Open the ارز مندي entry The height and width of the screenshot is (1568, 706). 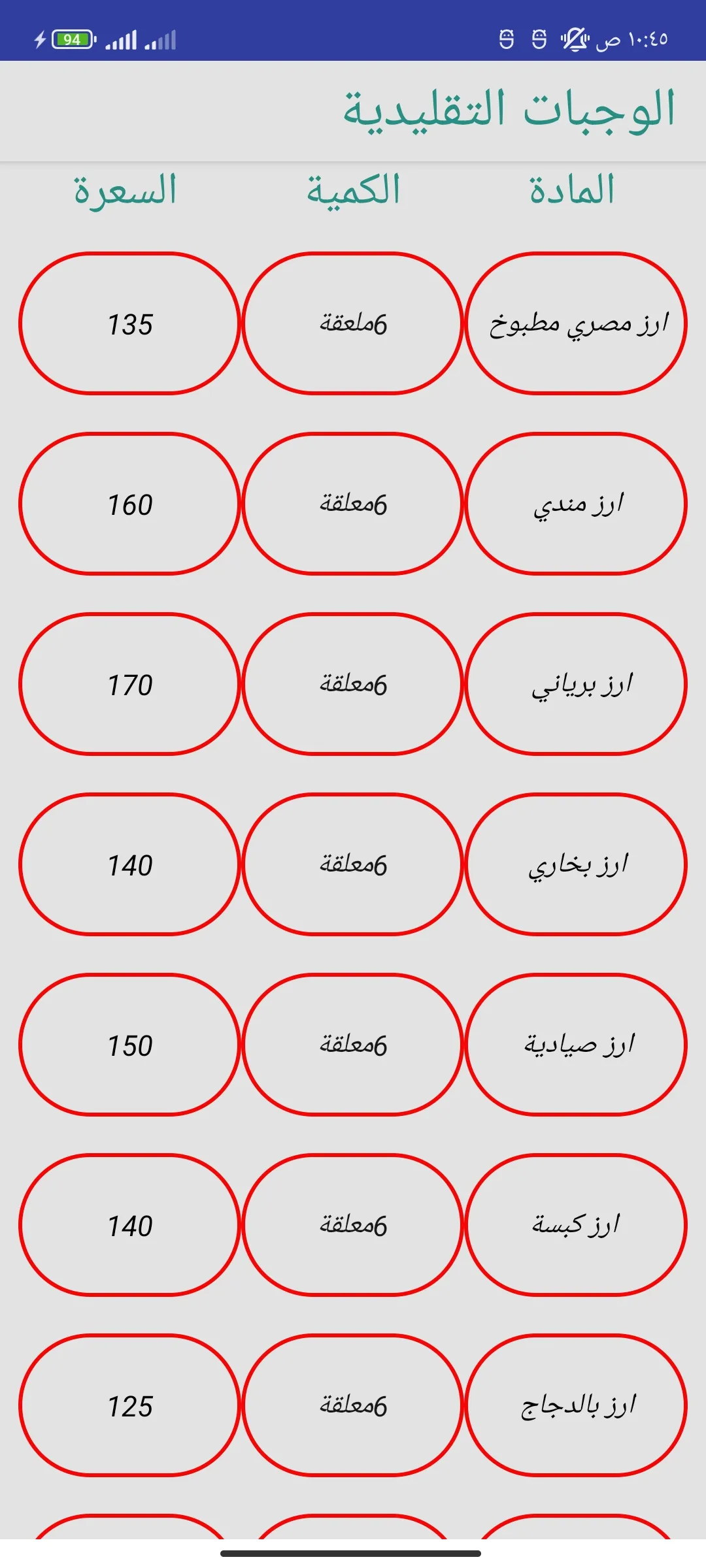[576, 504]
